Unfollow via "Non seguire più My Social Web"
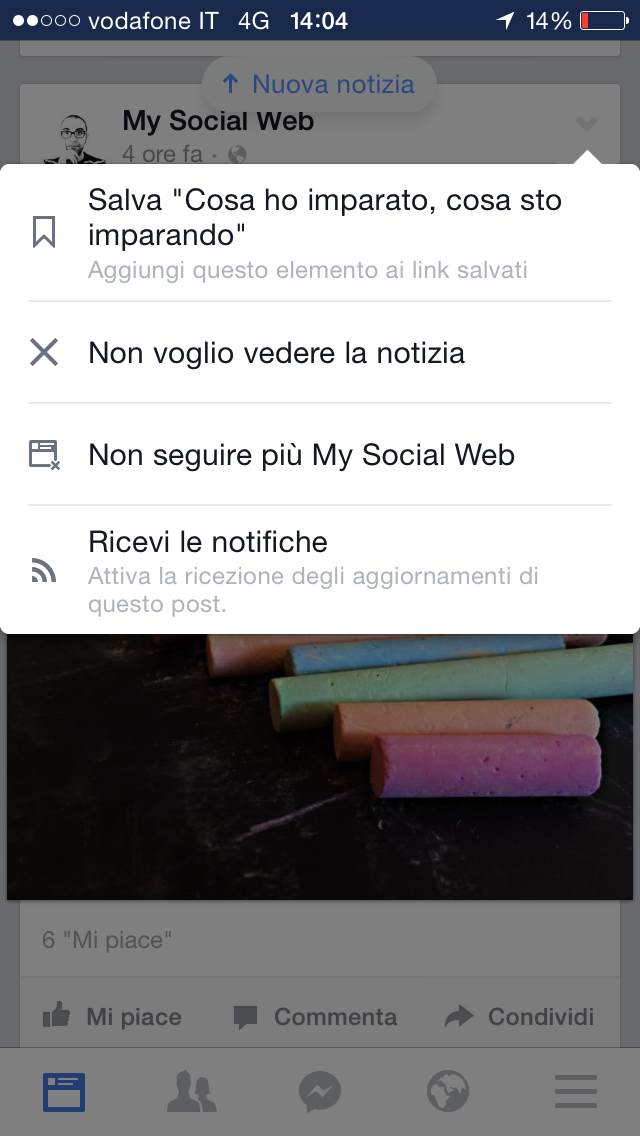640x1136 pixels. 320,455
